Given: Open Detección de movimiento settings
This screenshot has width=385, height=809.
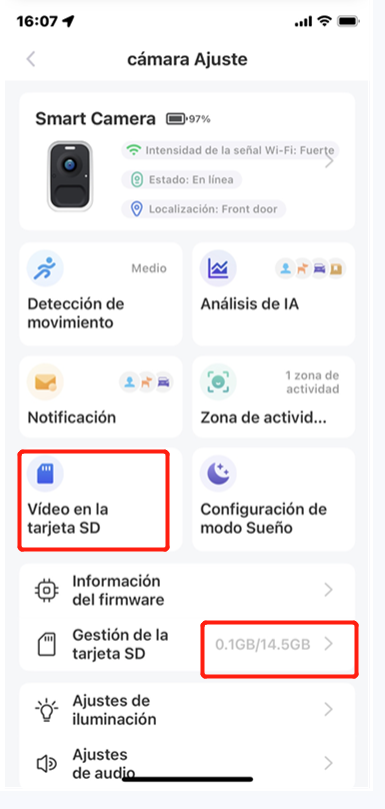Looking at the screenshot, I should pyautogui.click(x=101, y=294).
